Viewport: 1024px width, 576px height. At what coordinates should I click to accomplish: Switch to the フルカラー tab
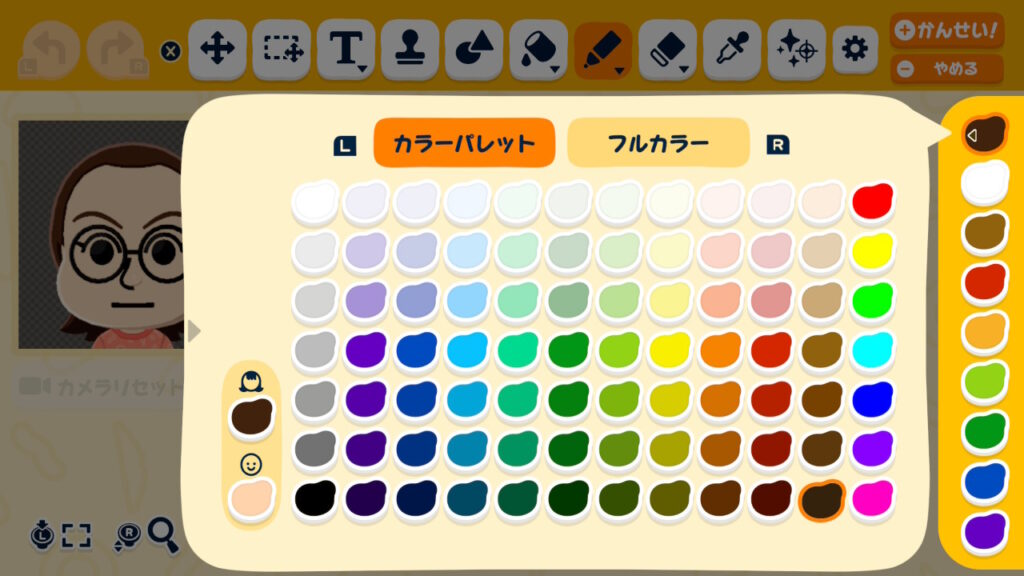[x=658, y=143]
